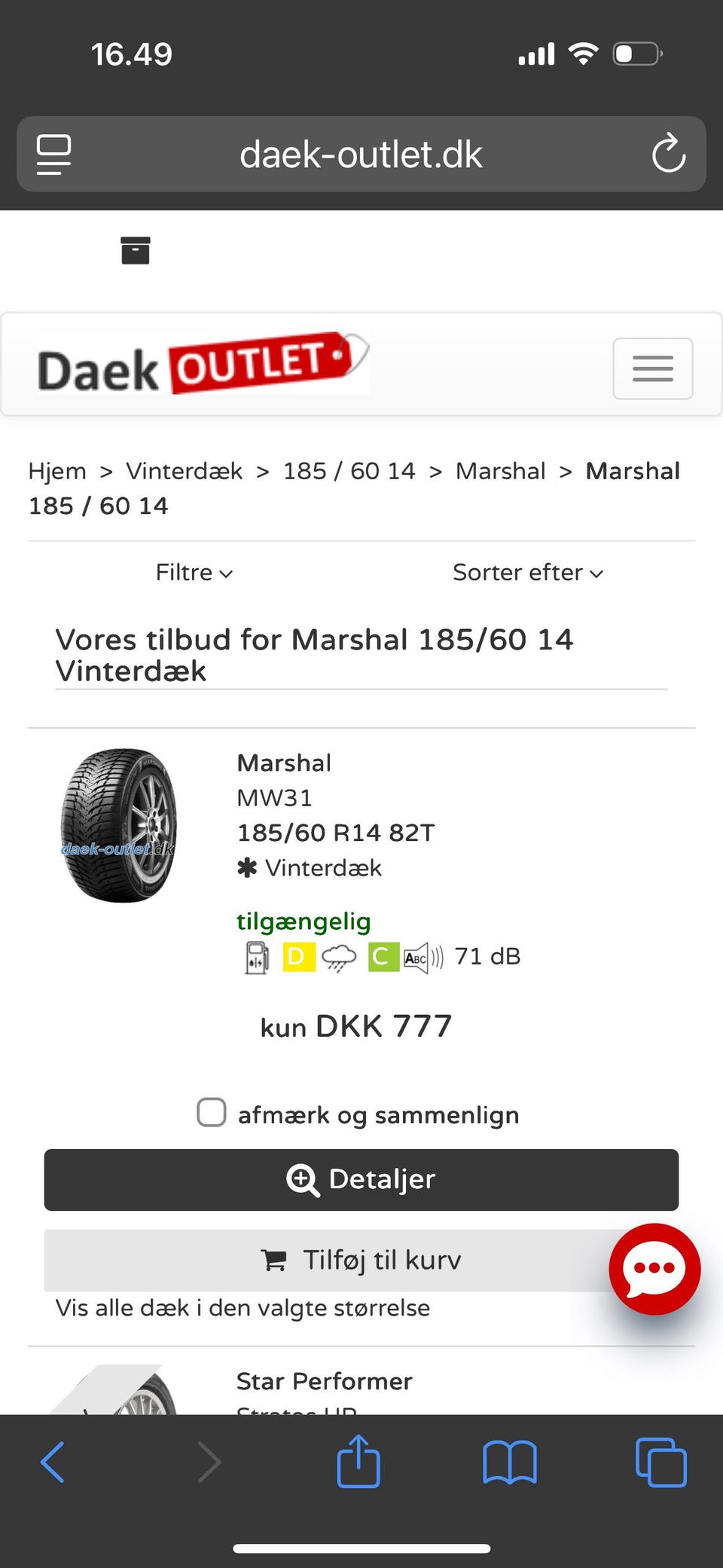The image size is (723, 1568).
Task: Tap the archive box icon at the top
Action: pyautogui.click(x=136, y=250)
